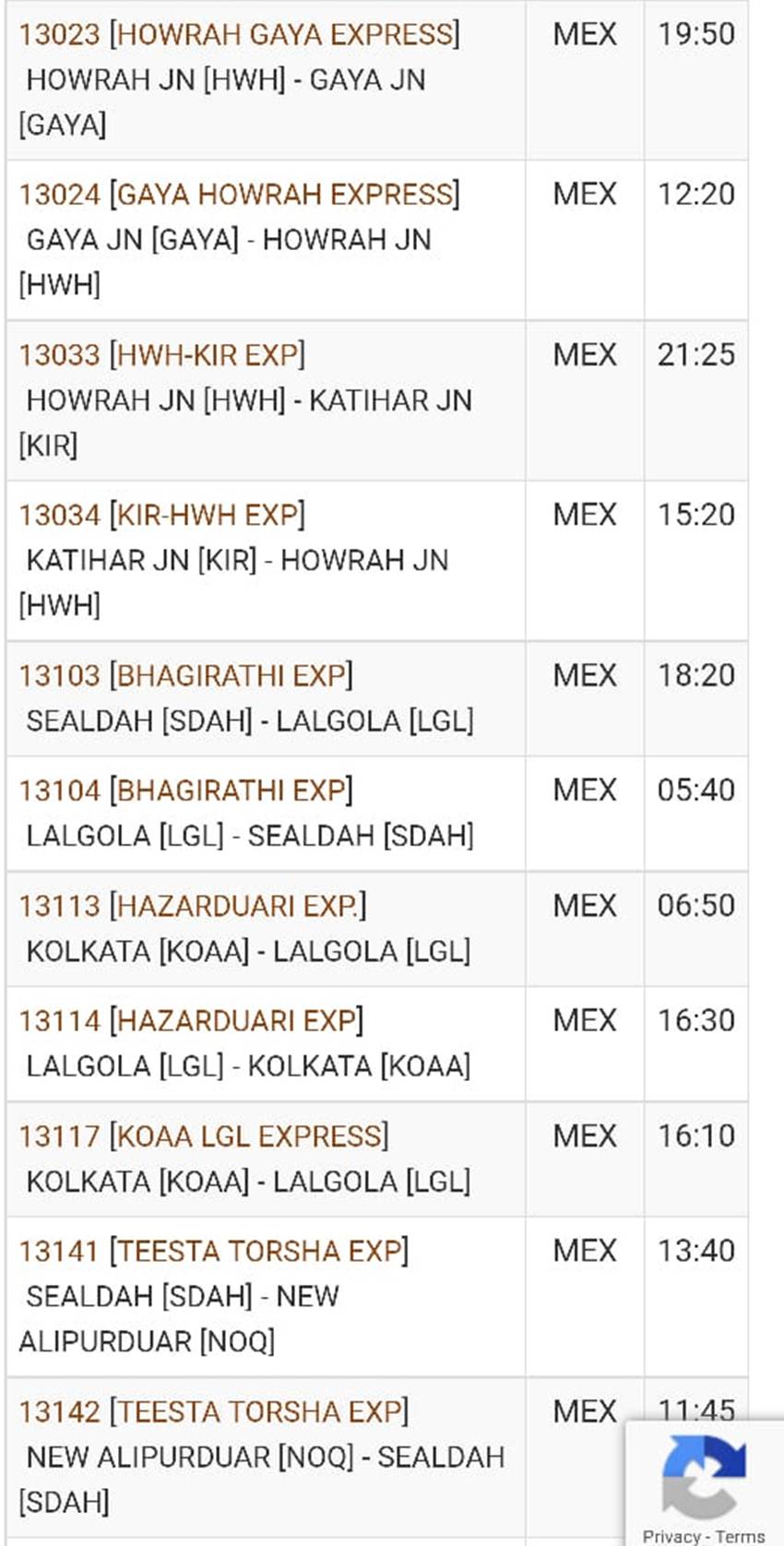Screen dimensions: 784x1546
Task: View 13117 KOAA LGL Express
Action: [x=204, y=1136]
